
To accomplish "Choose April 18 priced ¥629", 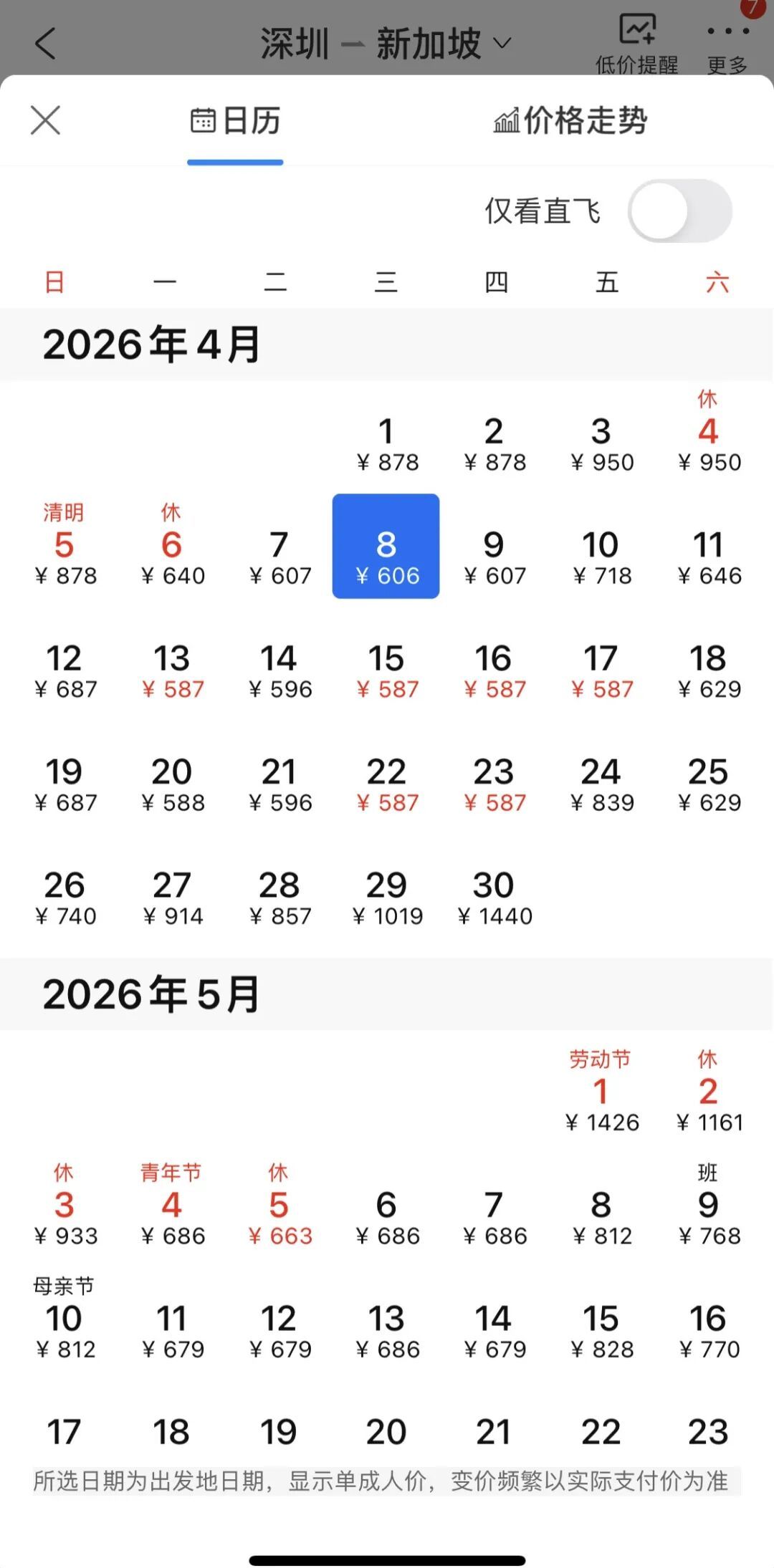I will click(708, 671).
